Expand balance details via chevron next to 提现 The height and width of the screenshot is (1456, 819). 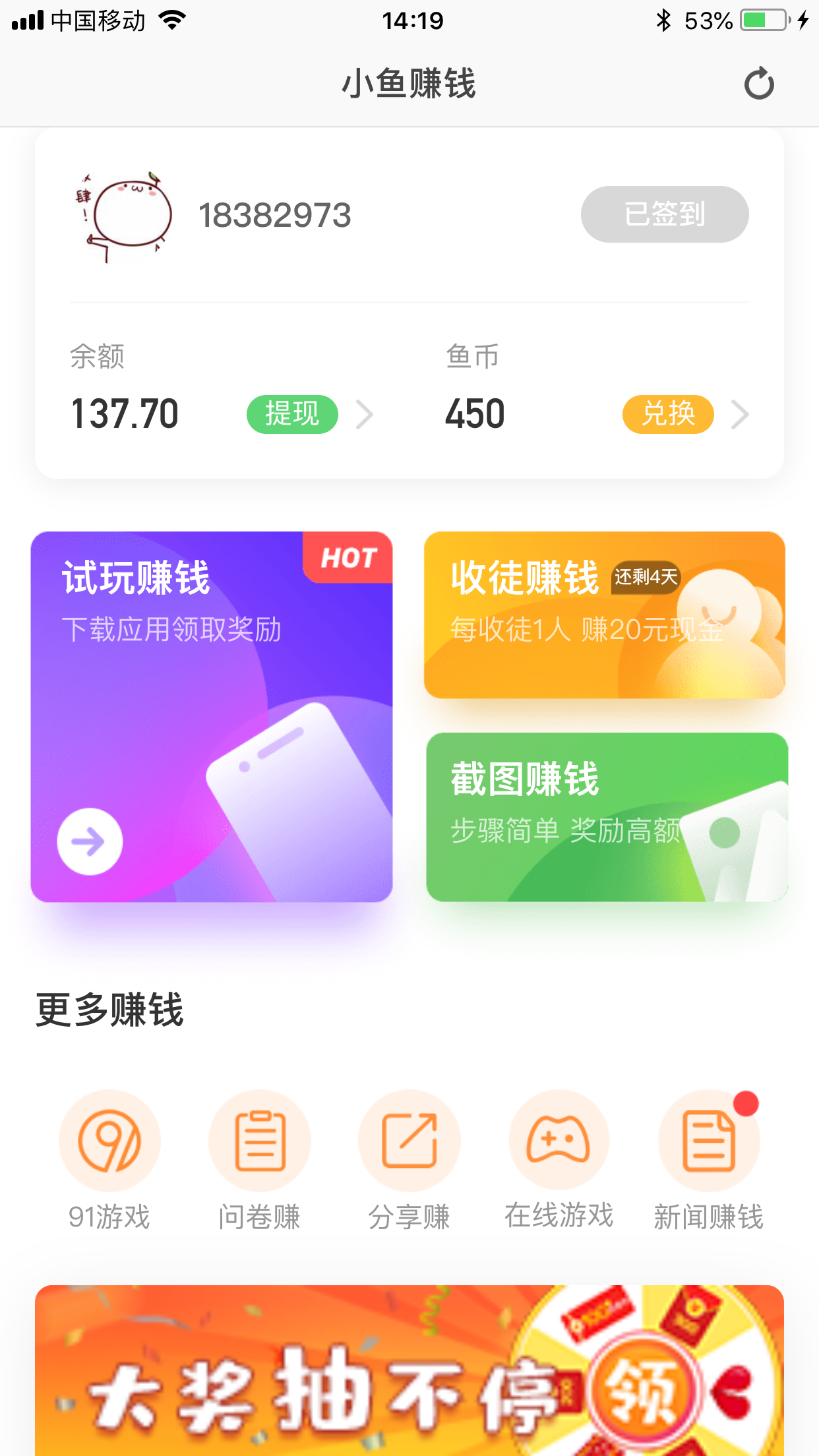[367, 414]
